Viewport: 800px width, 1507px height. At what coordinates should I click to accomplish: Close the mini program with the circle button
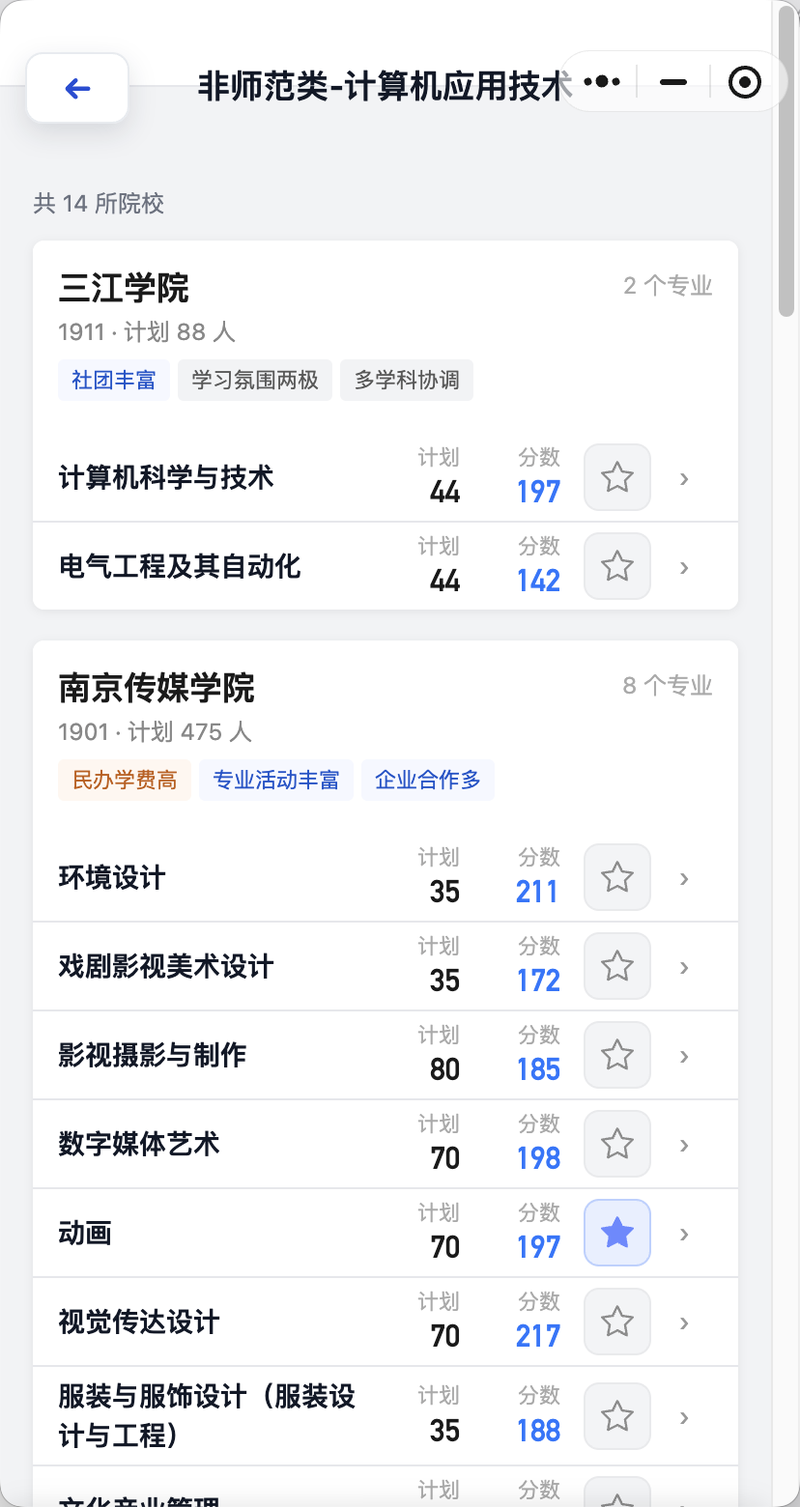pos(745,82)
